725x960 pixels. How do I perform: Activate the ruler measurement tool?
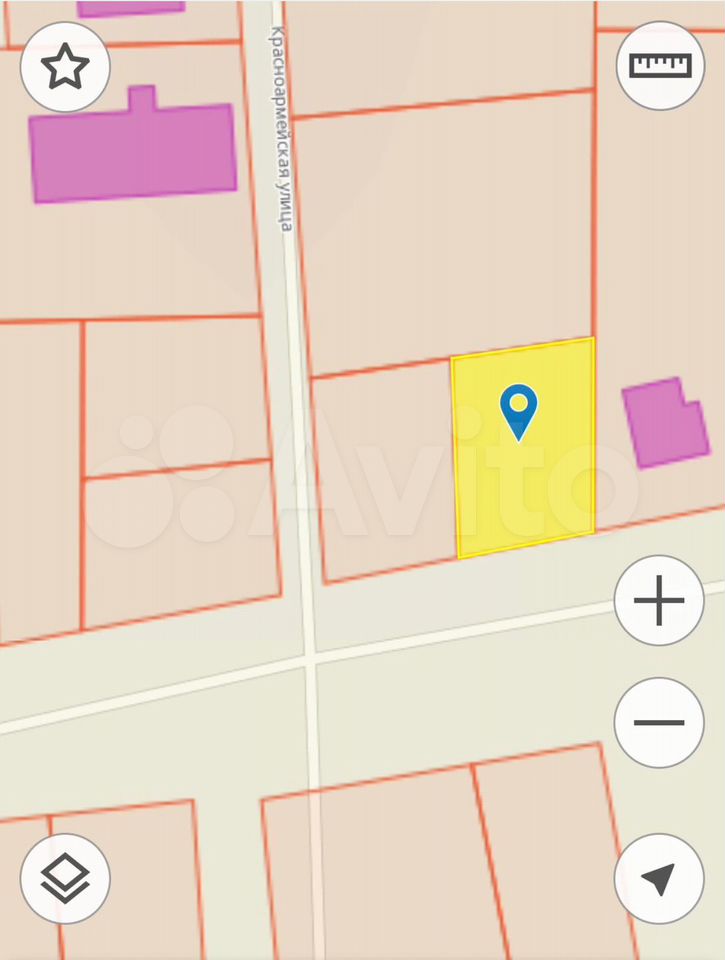pos(660,66)
